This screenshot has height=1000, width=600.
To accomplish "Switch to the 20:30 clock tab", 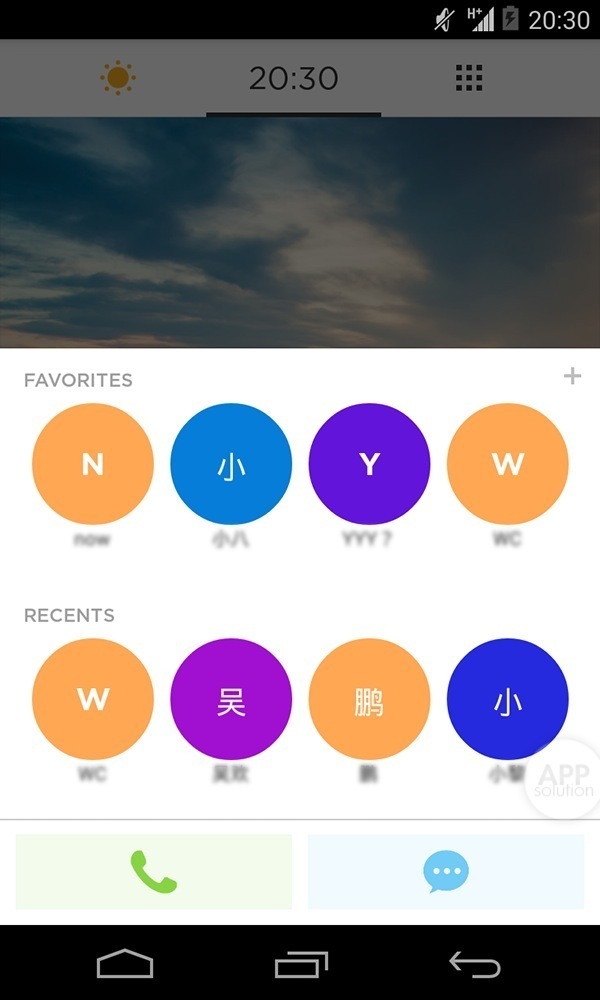I will [x=293, y=78].
